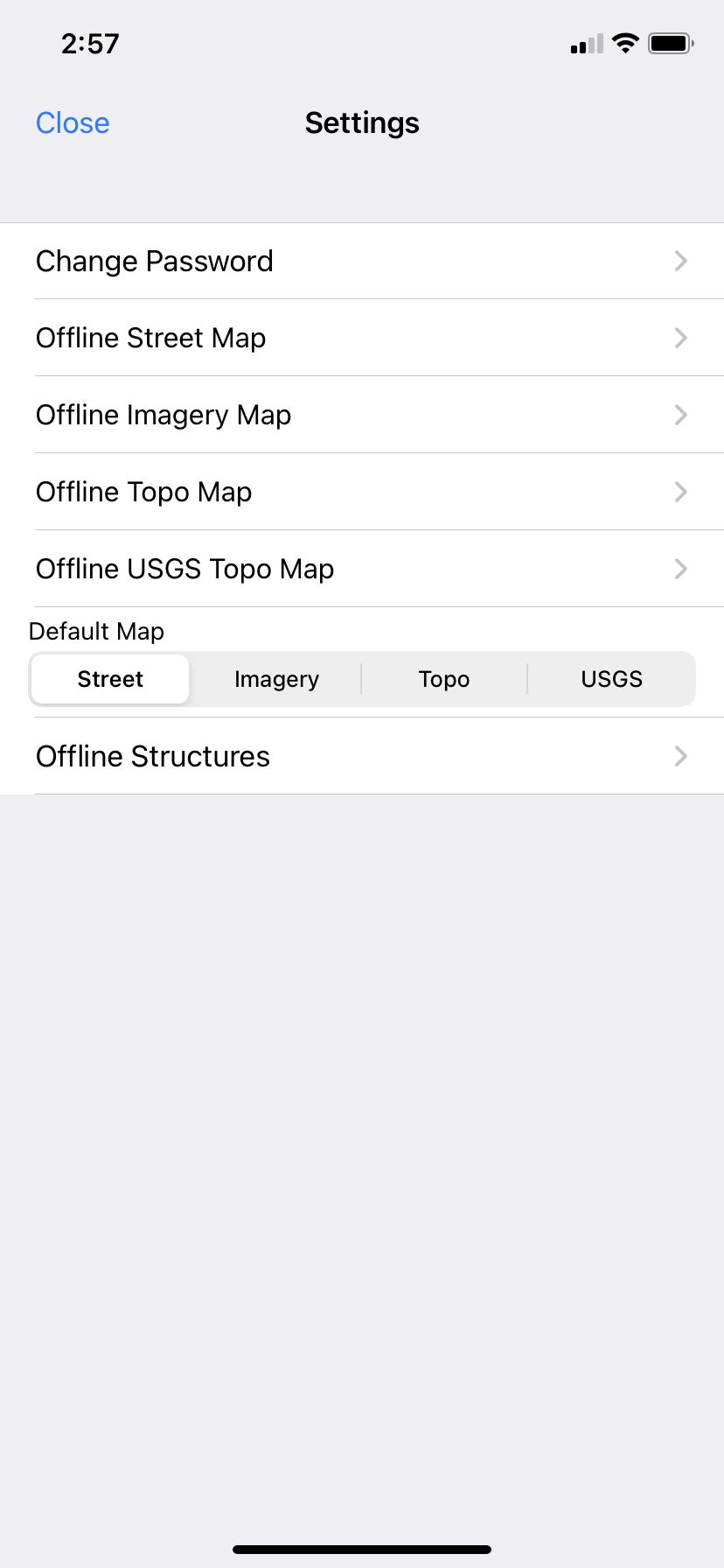Tap the cellular signal strength icon
This screenshot has height=1568, width=724.
pyautogui.click(x=584, y=43)
